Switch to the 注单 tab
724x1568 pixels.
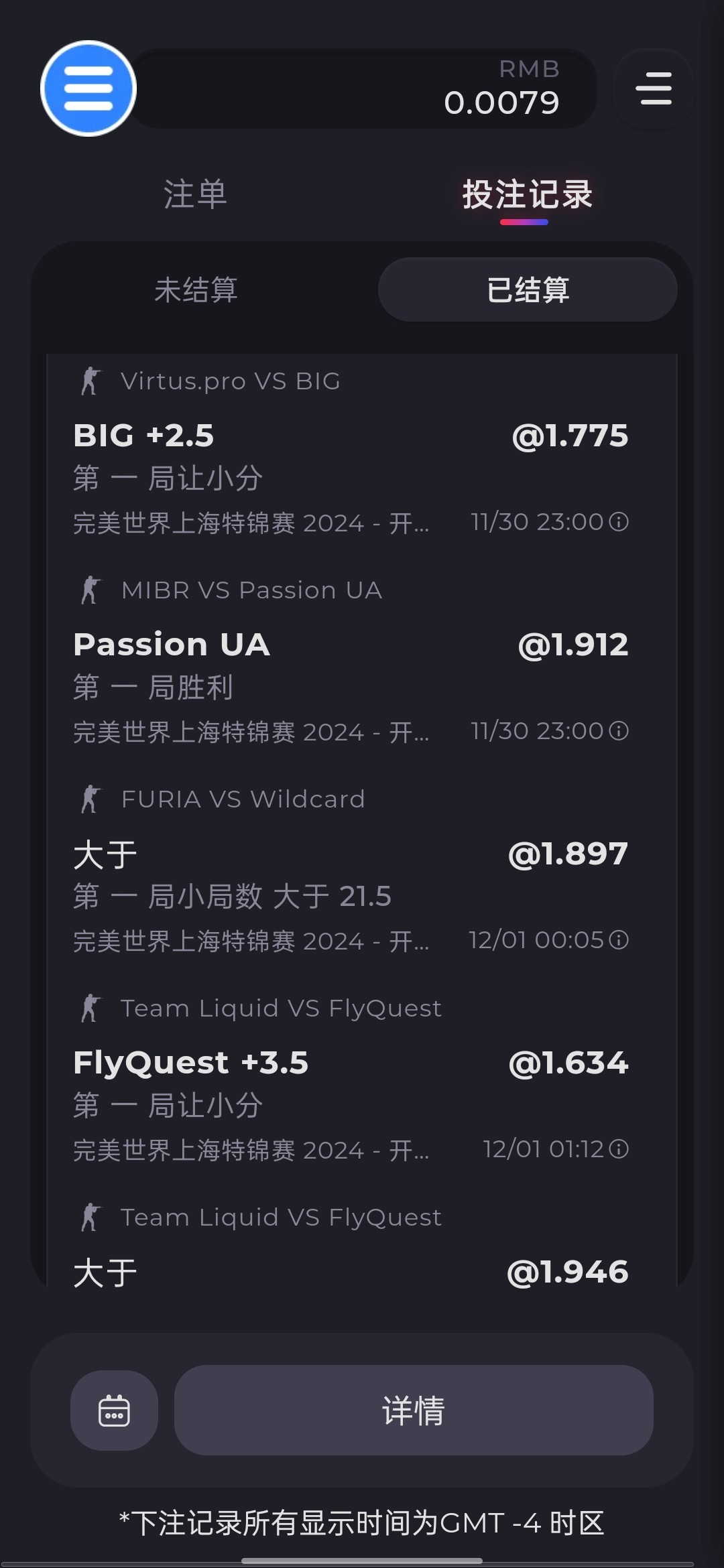(196, 194)
